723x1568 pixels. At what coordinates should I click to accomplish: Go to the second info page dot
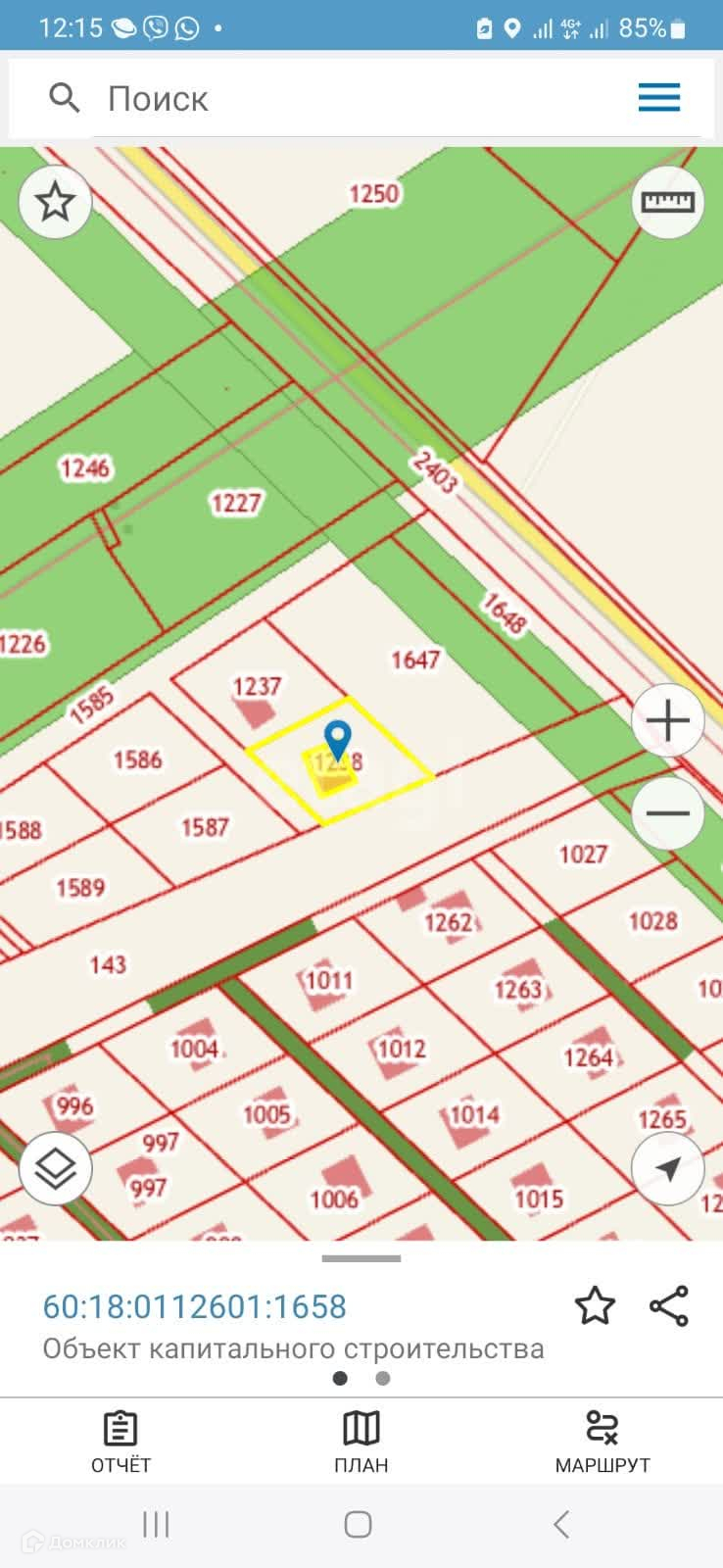point(383,1378)
